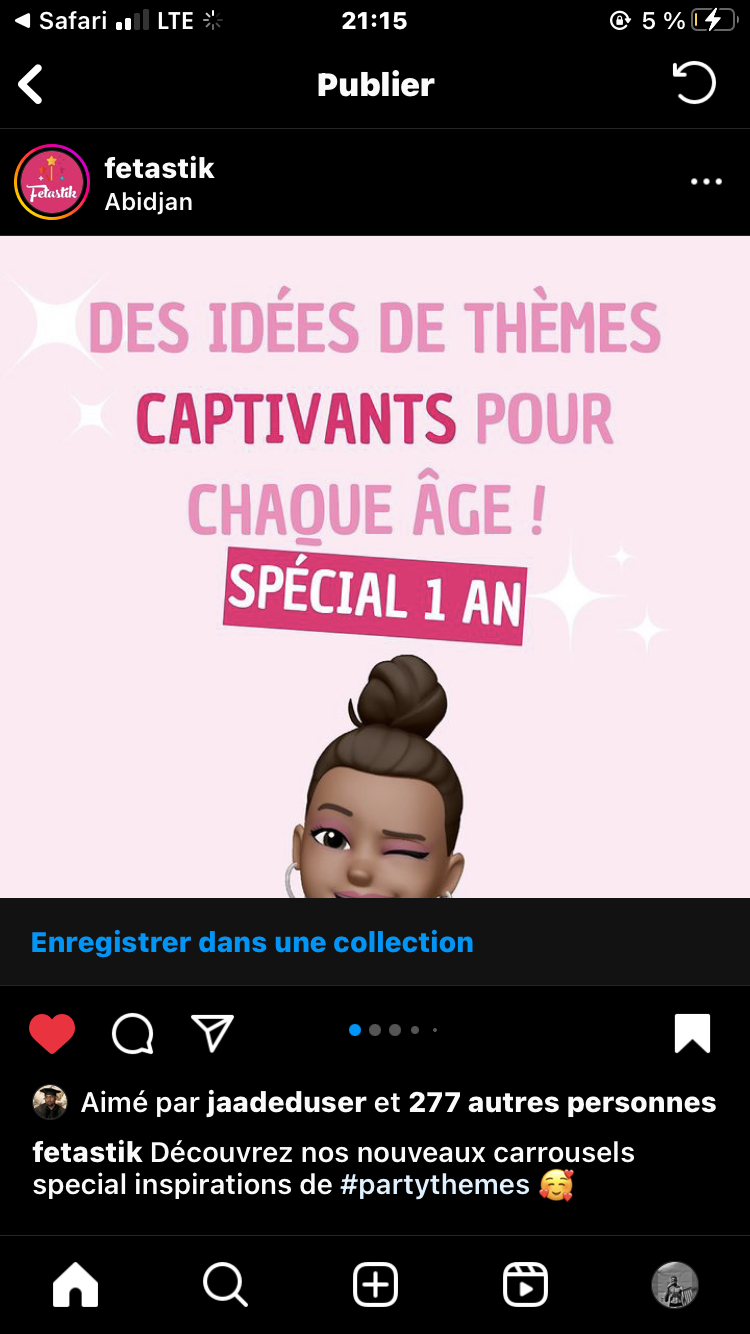
Task: Return to Safari via the status bar
Action: point(60,20)
